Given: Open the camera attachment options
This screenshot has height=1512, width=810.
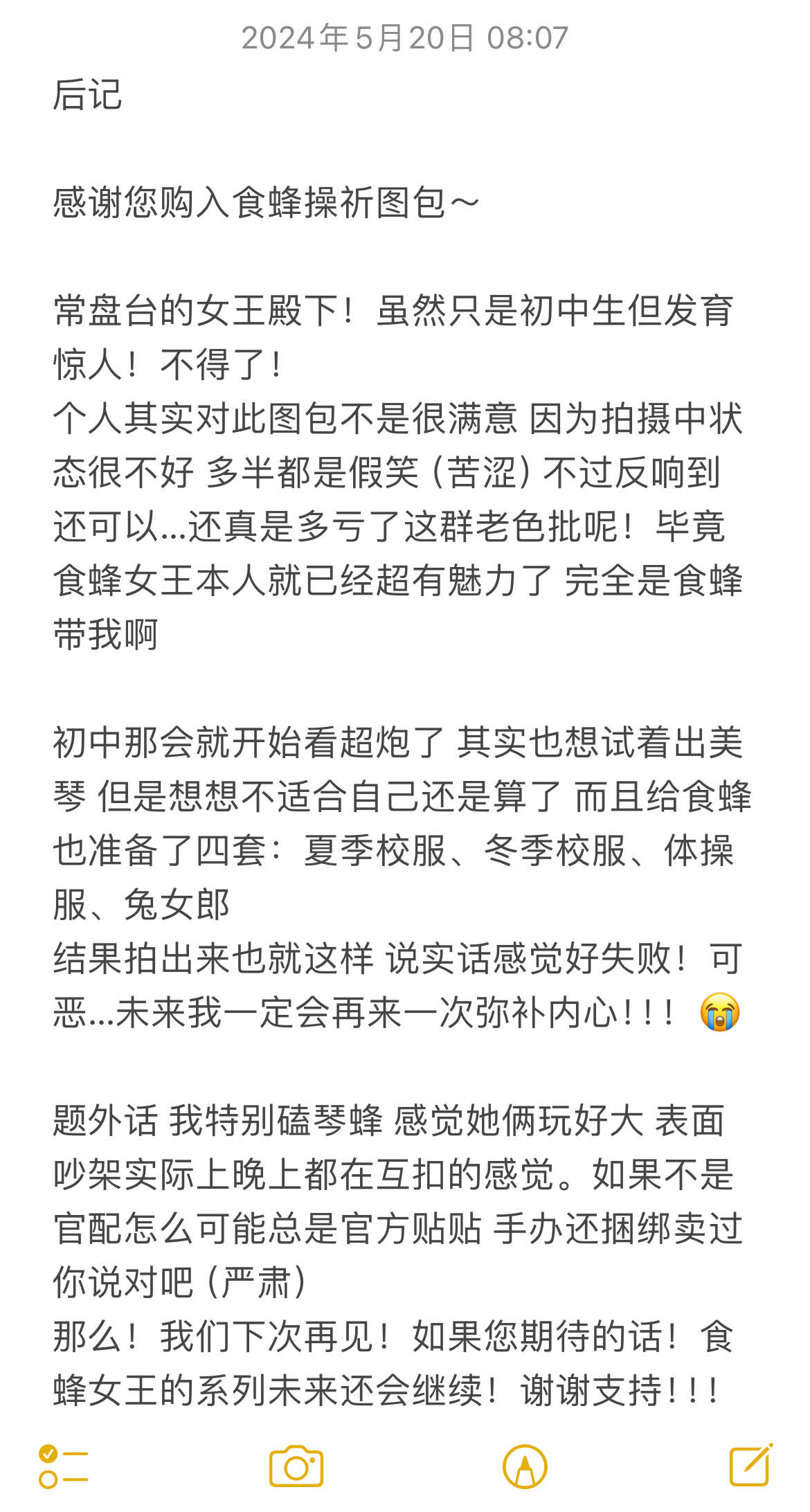Looking at the screenshot, I should [296, 1466].
